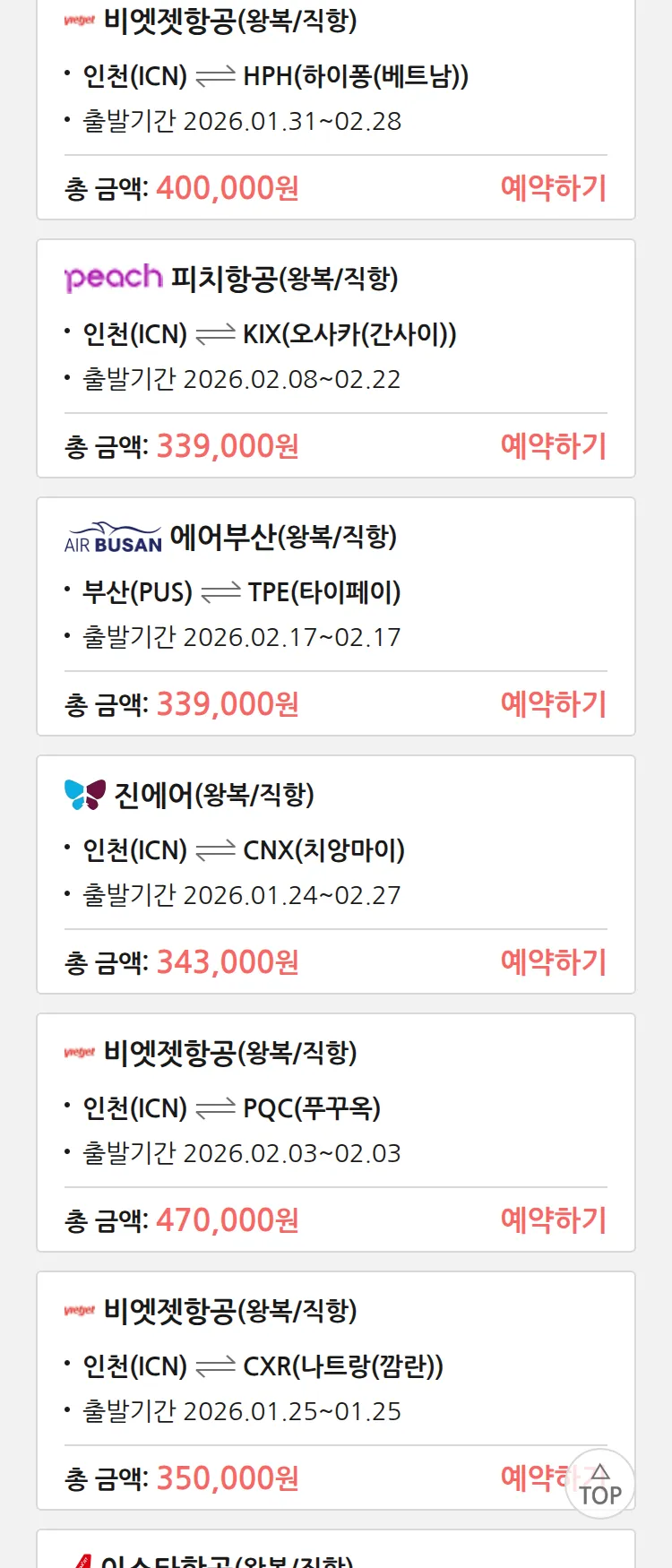672x1568 pixels.
Task: Open the Vietjet Incheon to Nha Trang card
Action: pos(335,1366)
